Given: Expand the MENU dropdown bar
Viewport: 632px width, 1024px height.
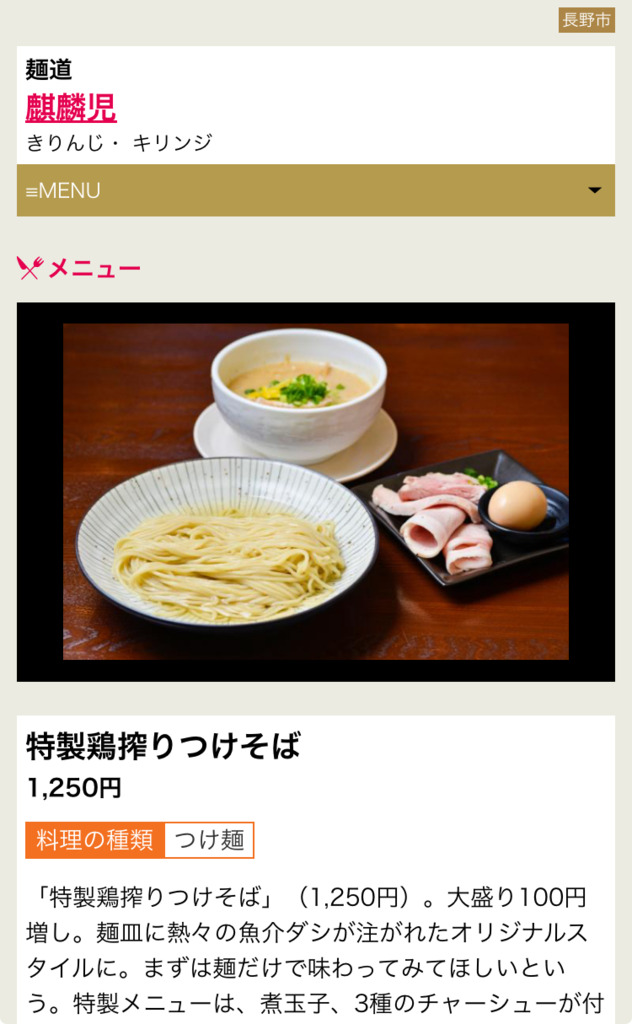Looking at the screenshot, I should click(x=315, y=190).
